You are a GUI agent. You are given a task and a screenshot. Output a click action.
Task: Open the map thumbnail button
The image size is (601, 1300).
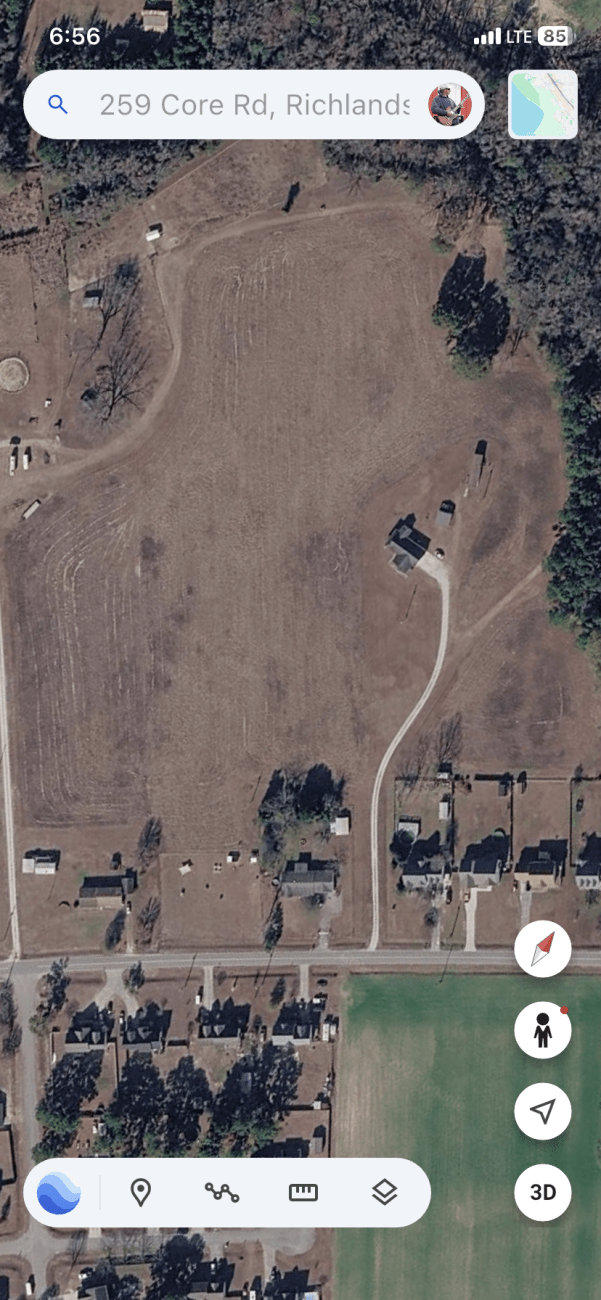(x=543, y=104)
